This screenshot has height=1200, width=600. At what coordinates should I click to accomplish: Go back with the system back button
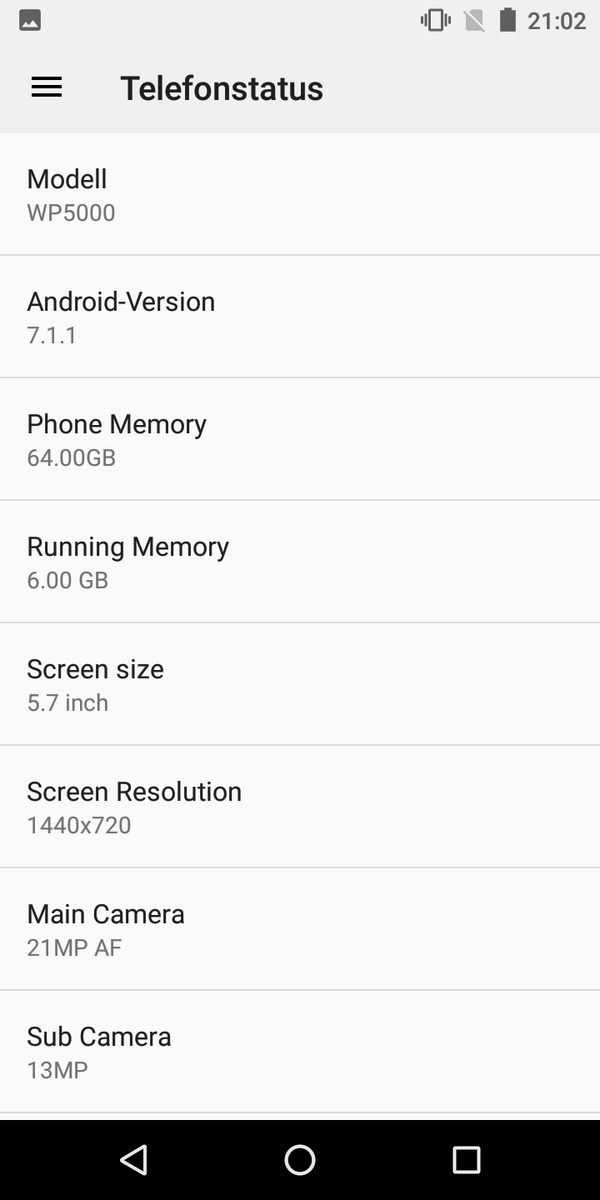coord(133,1159)
